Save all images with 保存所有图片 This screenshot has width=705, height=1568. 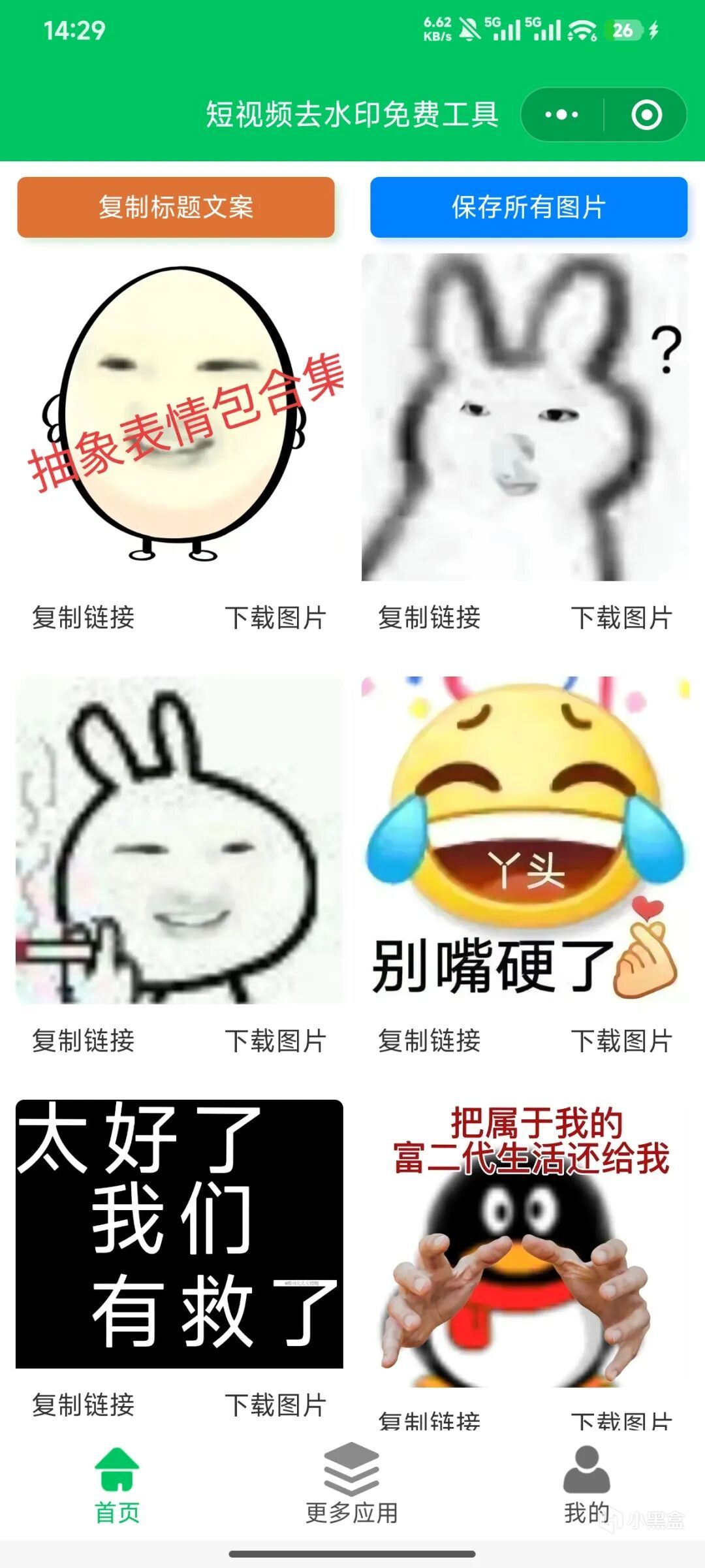coord(529,207)
